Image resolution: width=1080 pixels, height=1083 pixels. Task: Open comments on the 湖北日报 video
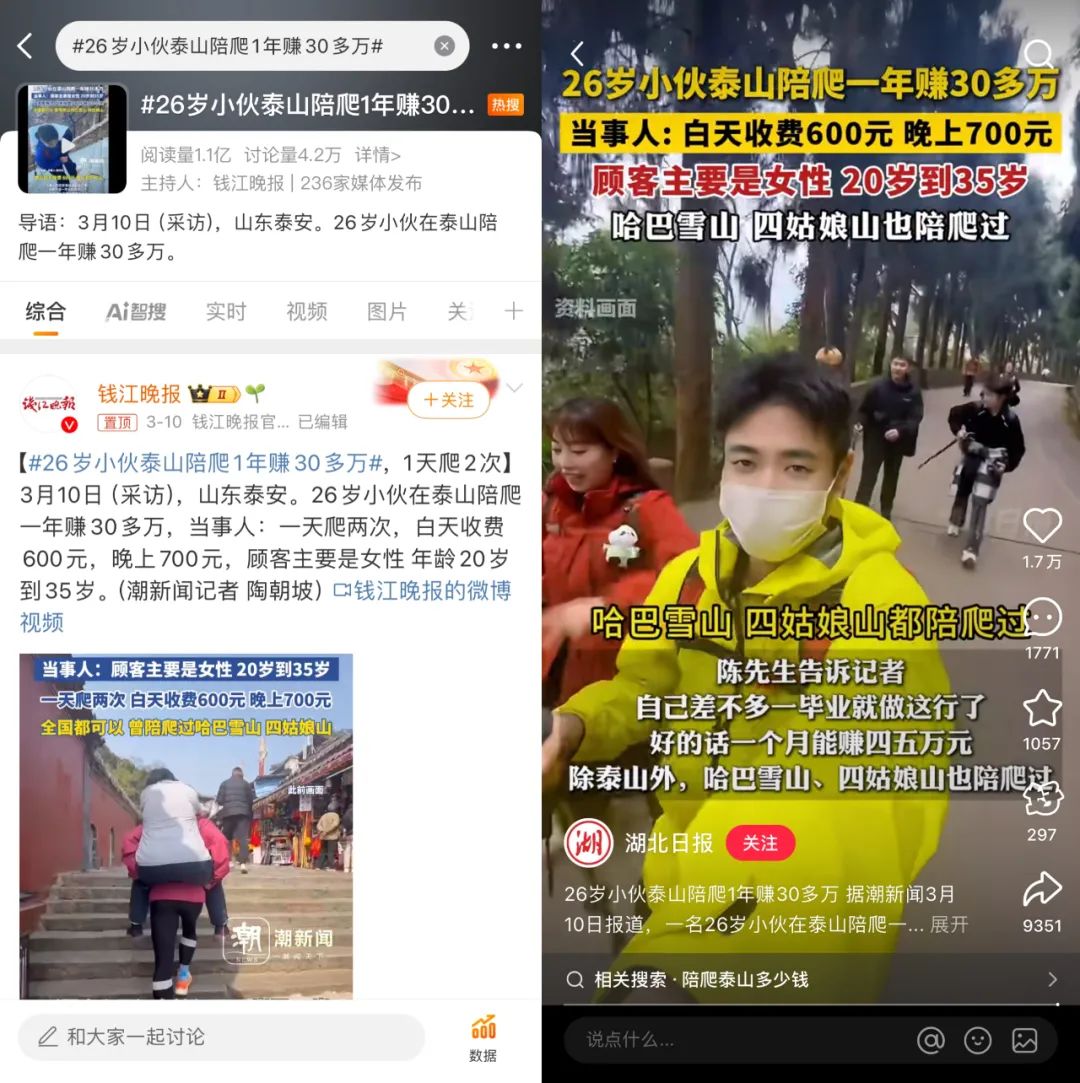pos(1042,618)
